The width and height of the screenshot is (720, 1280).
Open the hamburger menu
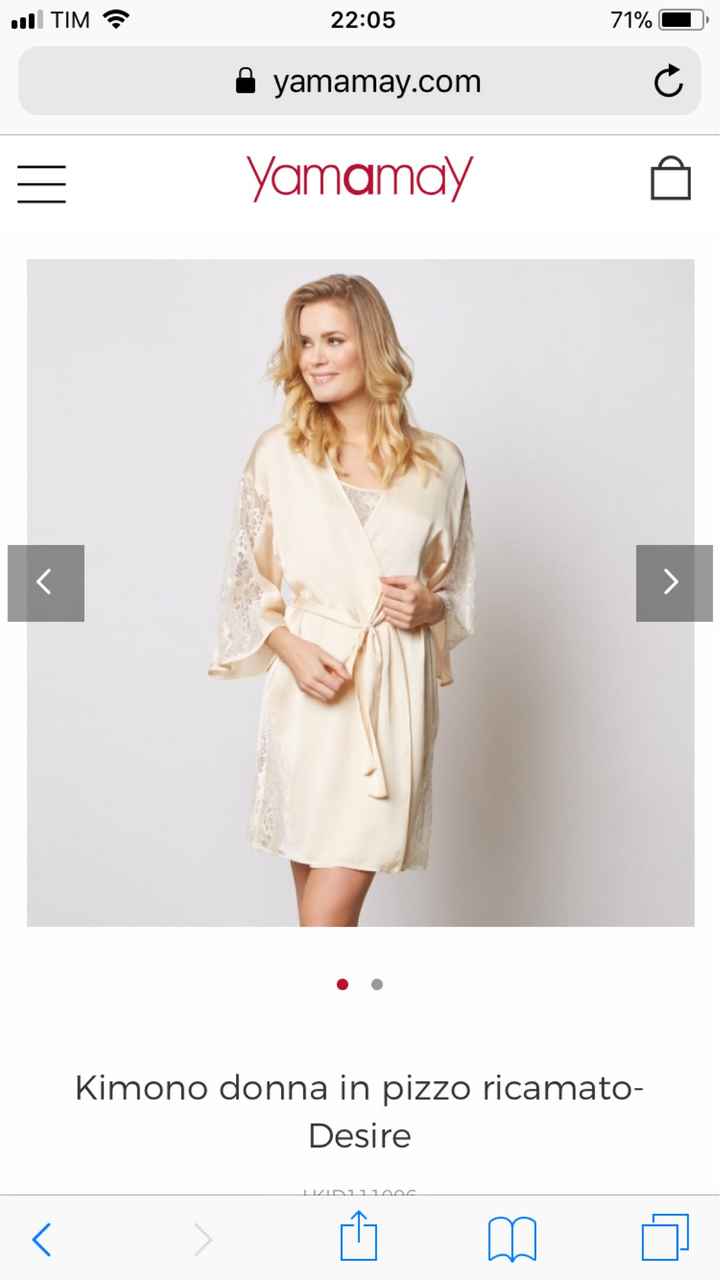41,184
